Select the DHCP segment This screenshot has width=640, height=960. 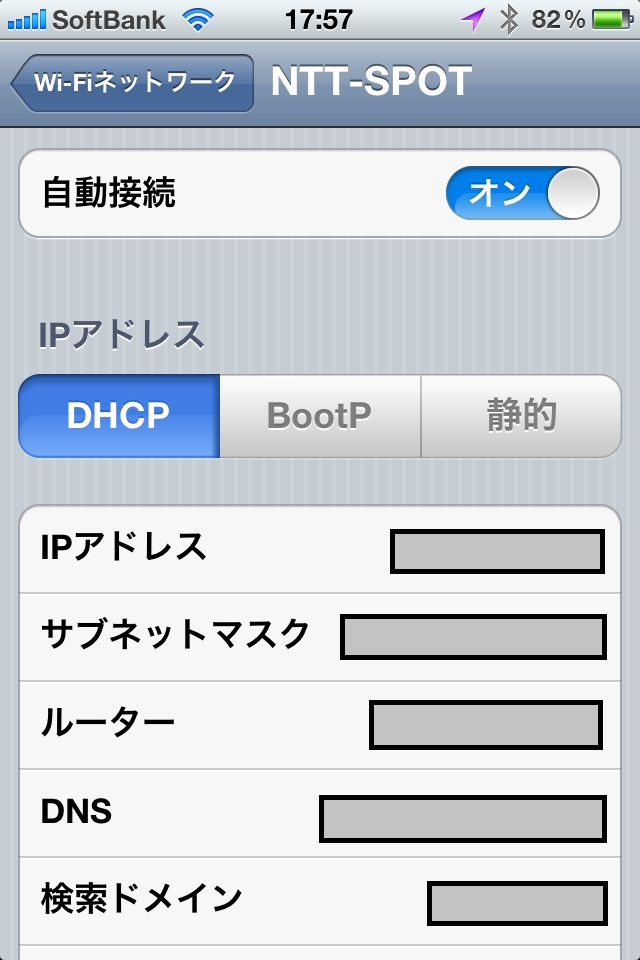click(x=119, y=416)
